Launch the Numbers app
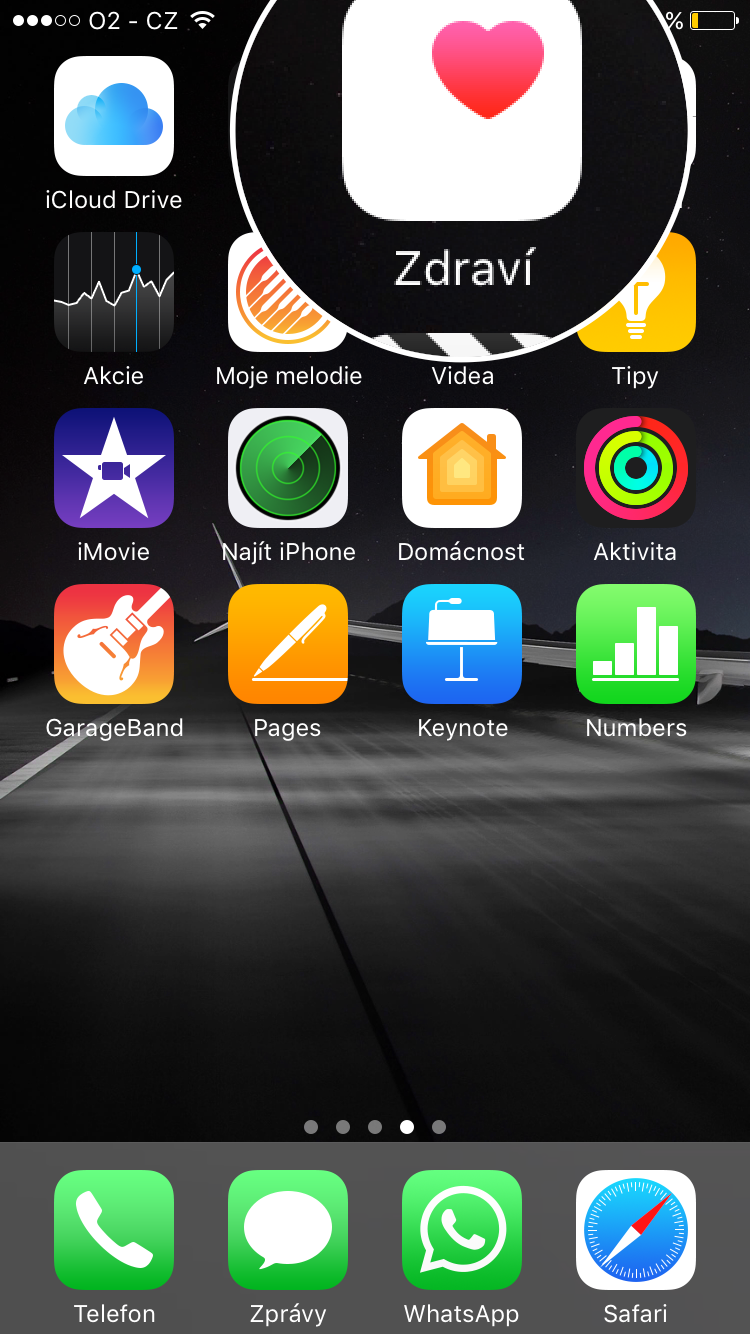 (636, 644)
